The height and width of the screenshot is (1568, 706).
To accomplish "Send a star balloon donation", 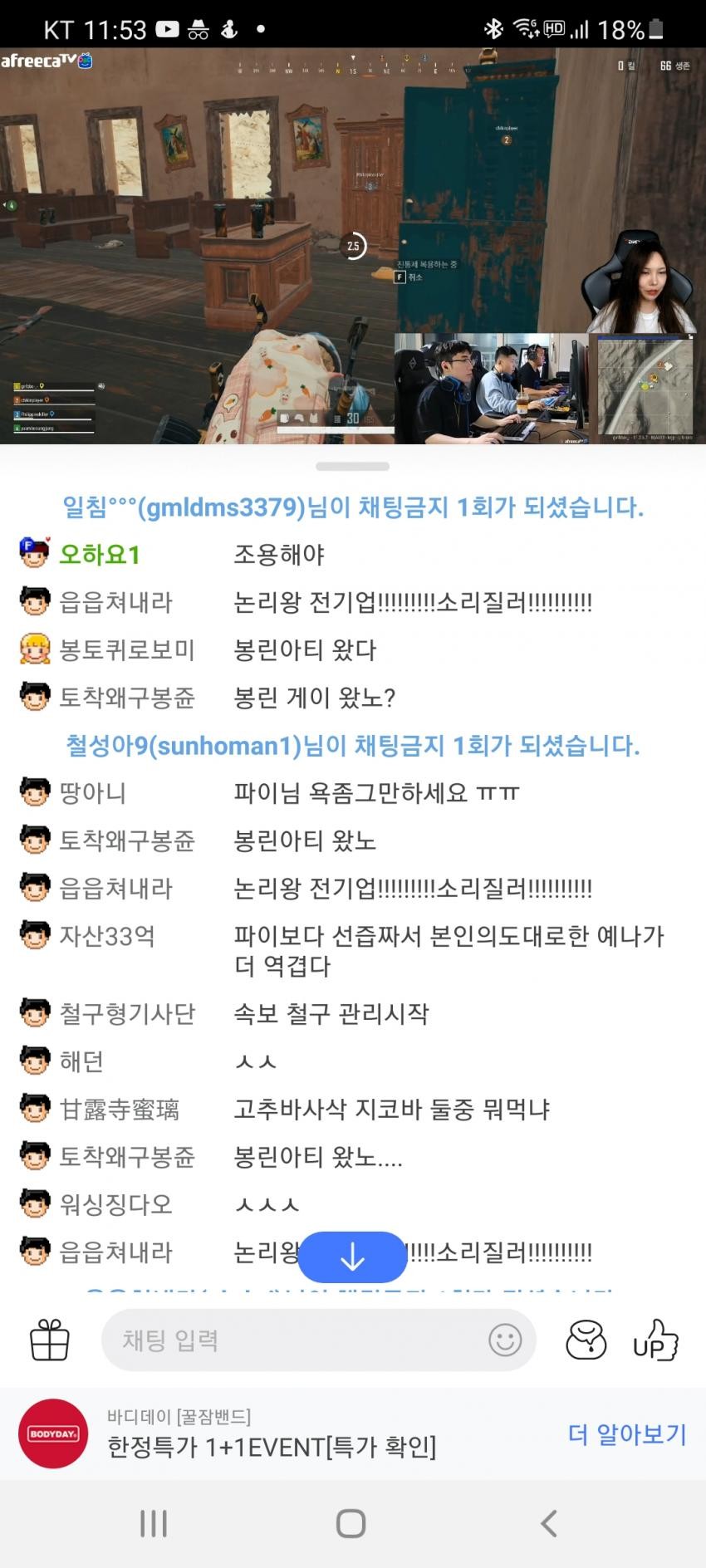I will [x=586, y=1340].
